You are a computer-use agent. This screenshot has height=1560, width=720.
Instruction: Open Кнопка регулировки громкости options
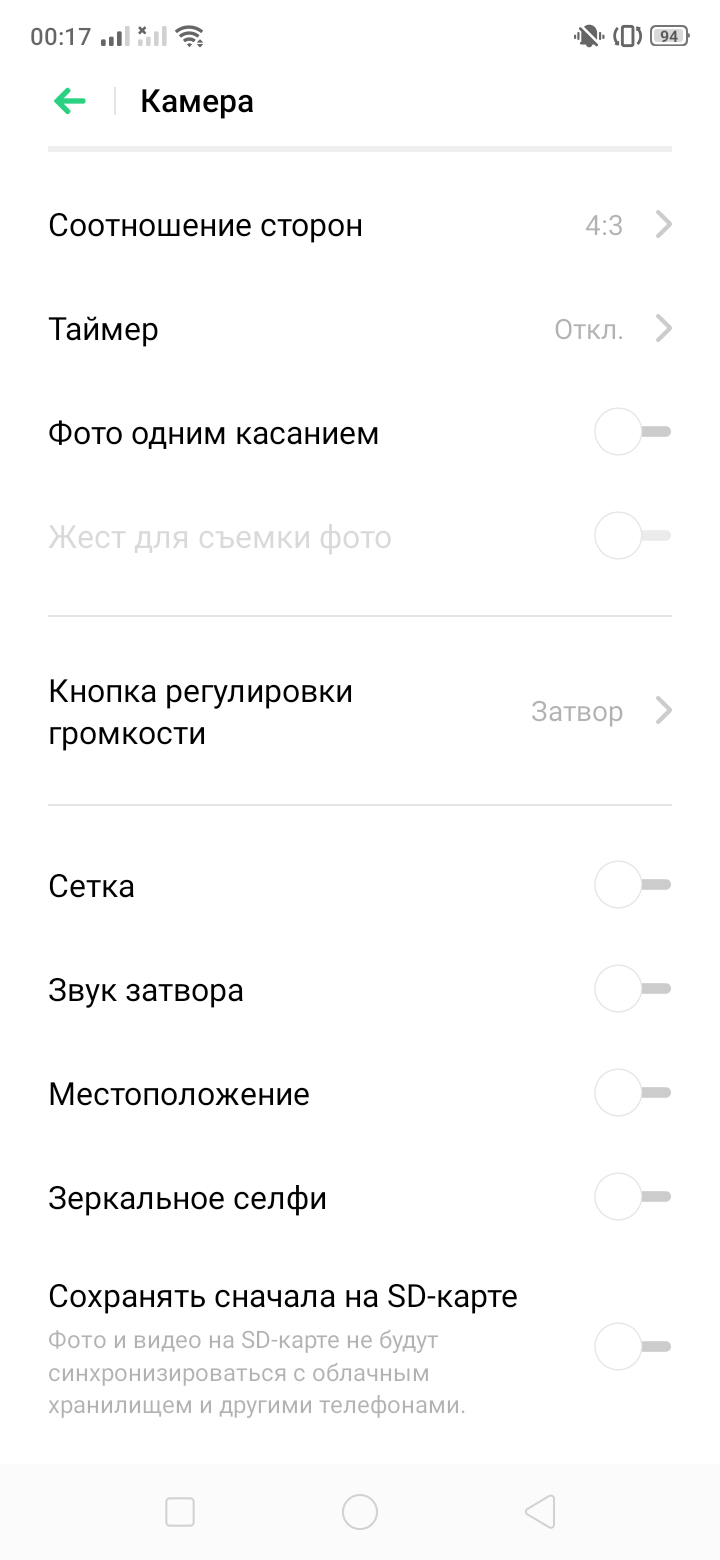point(360,712)
